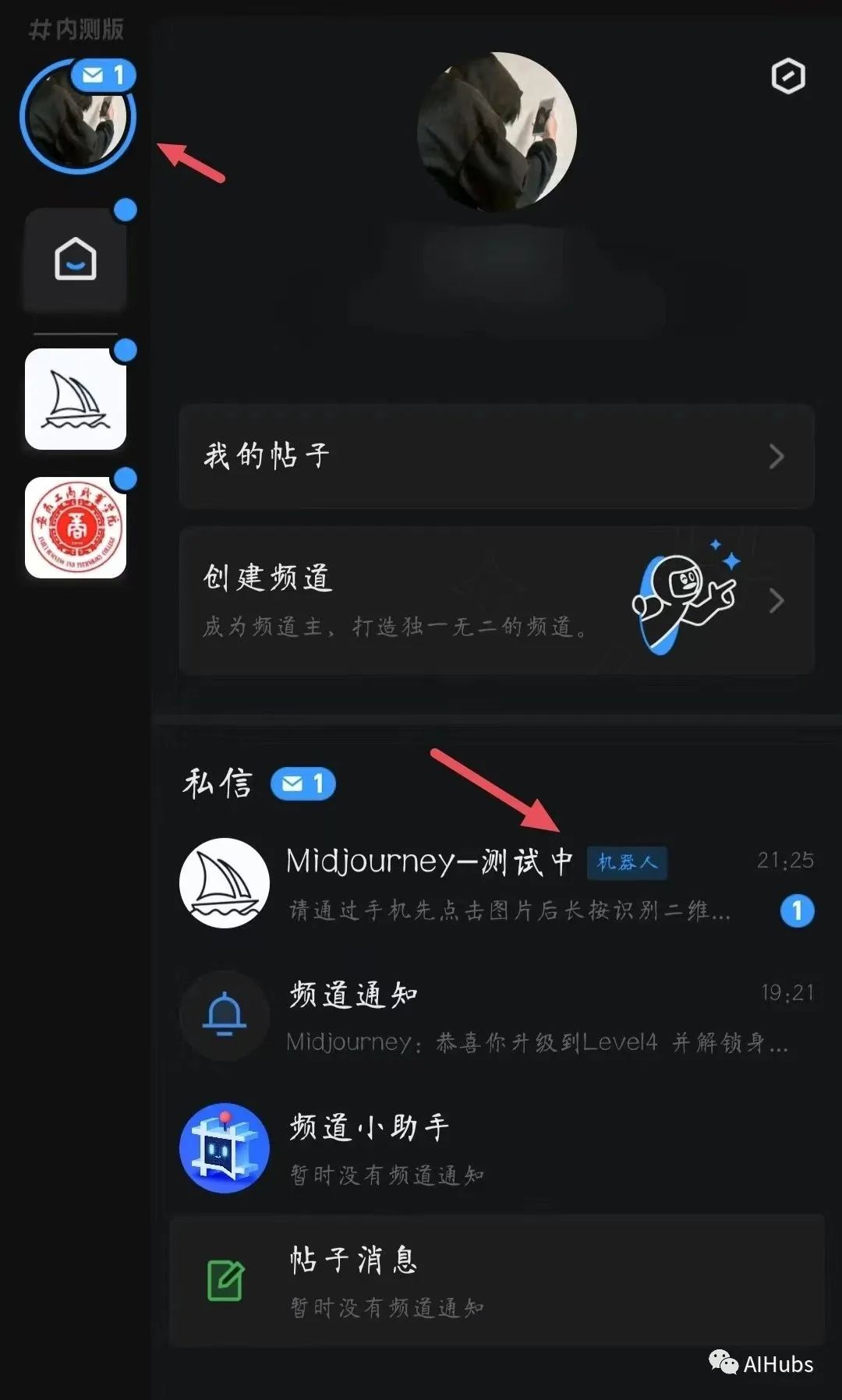
Task: Open the home channel icon in the sidebar
Action: click(76, 259)
